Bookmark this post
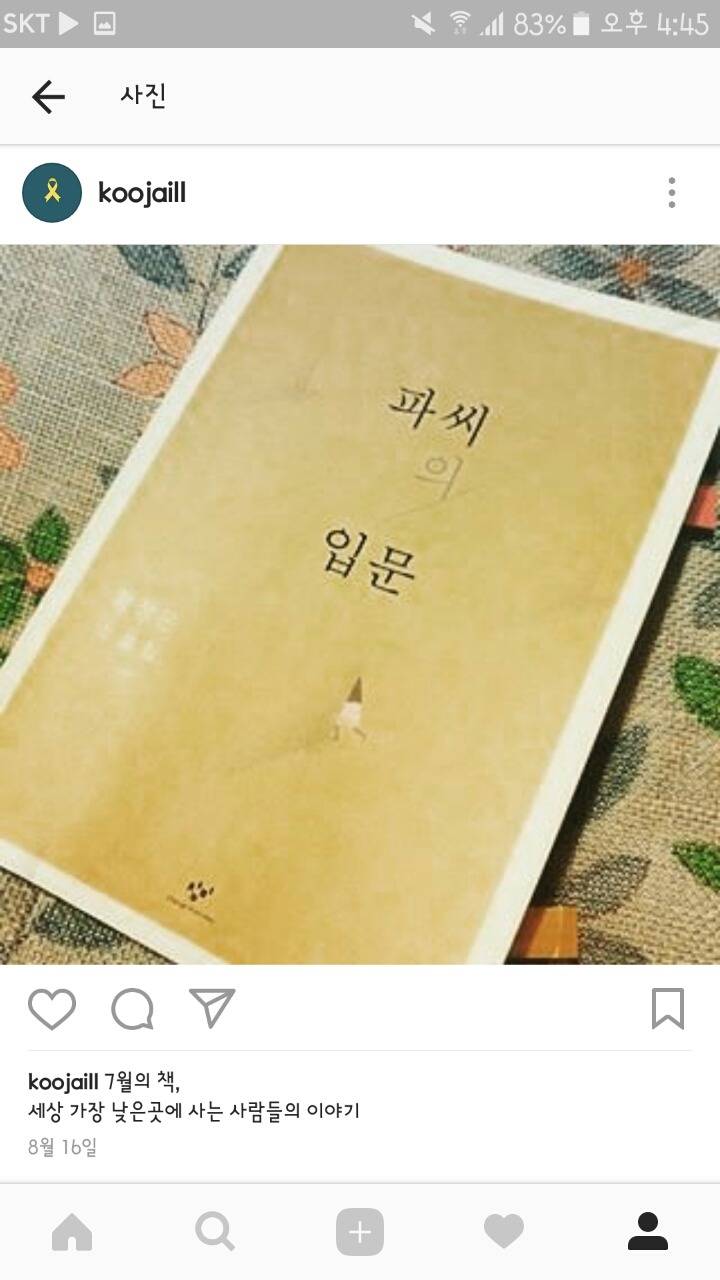720x1280 pixels. coord(667,1009)
